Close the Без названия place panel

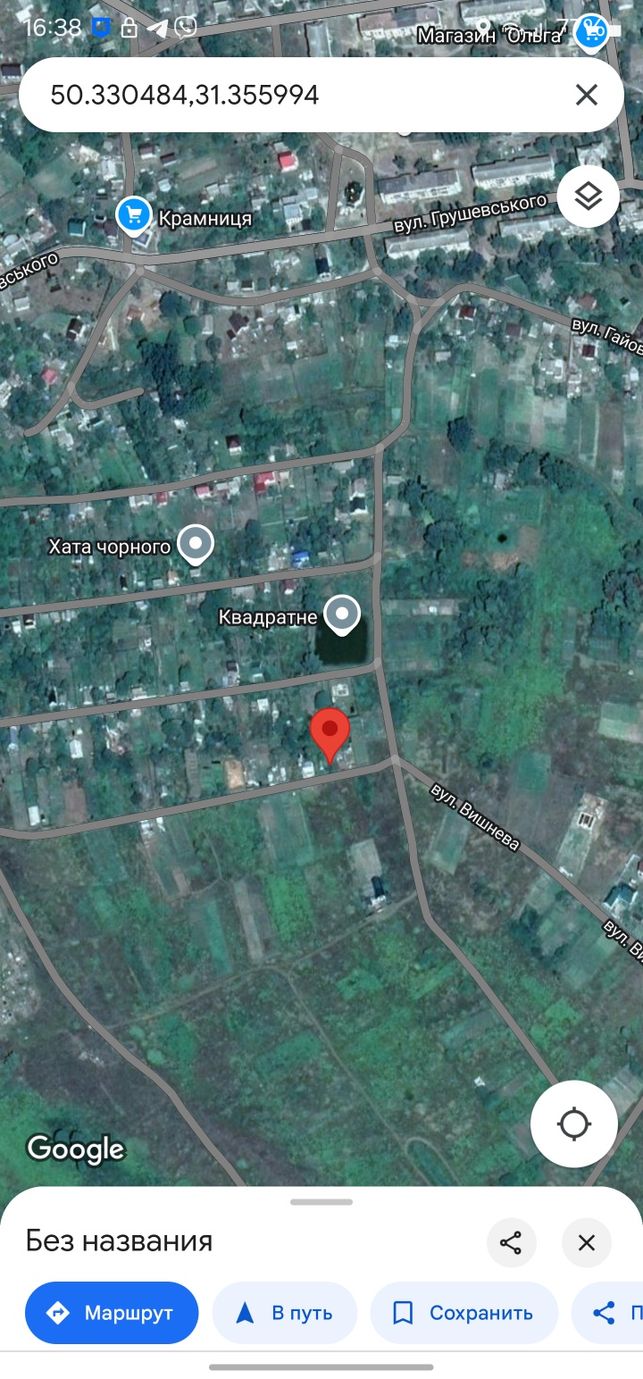coord(587,1243)
